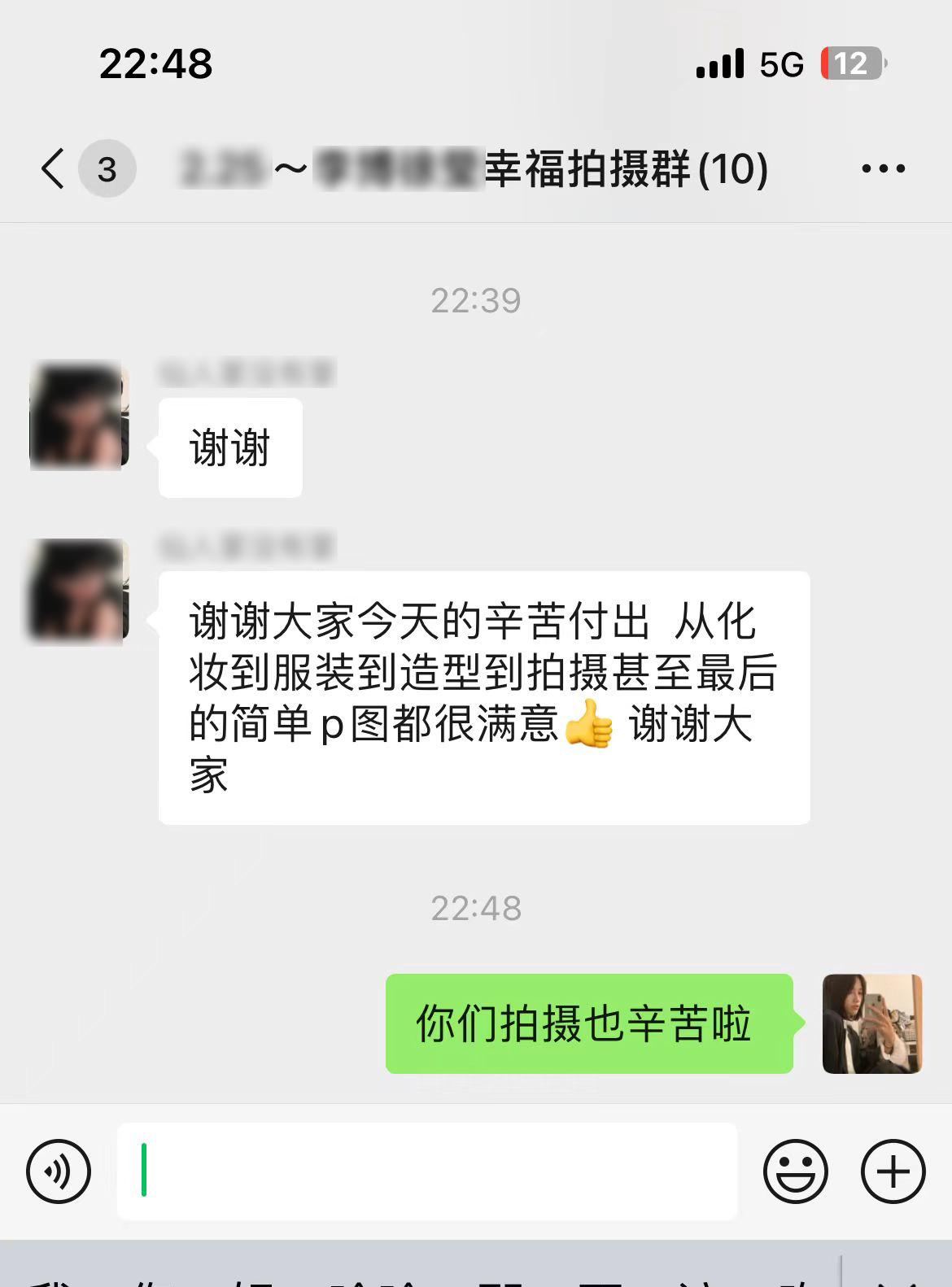View profile of sender of 谢谢
Image resolution: width=952 pixels, height=1287 pixels.
pyautogui.click(x=79, y=416)
